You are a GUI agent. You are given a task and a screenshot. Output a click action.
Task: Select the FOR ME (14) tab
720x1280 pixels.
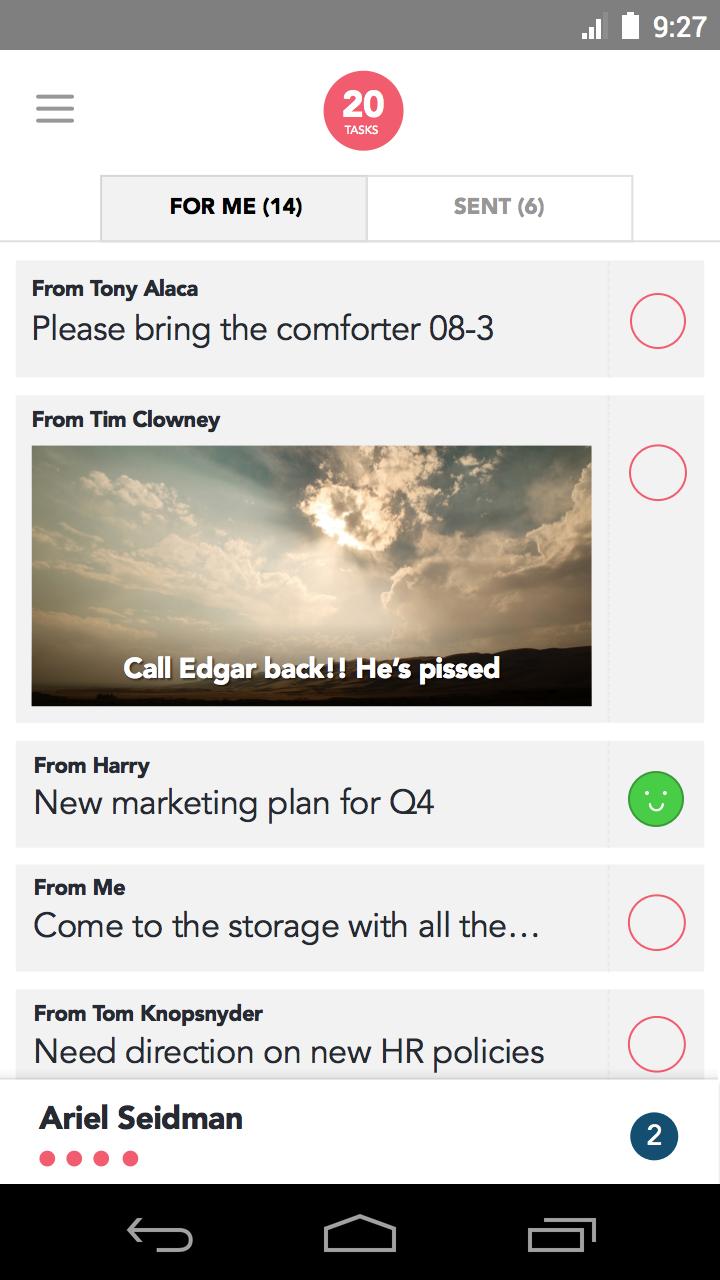(x=233, y=206)
